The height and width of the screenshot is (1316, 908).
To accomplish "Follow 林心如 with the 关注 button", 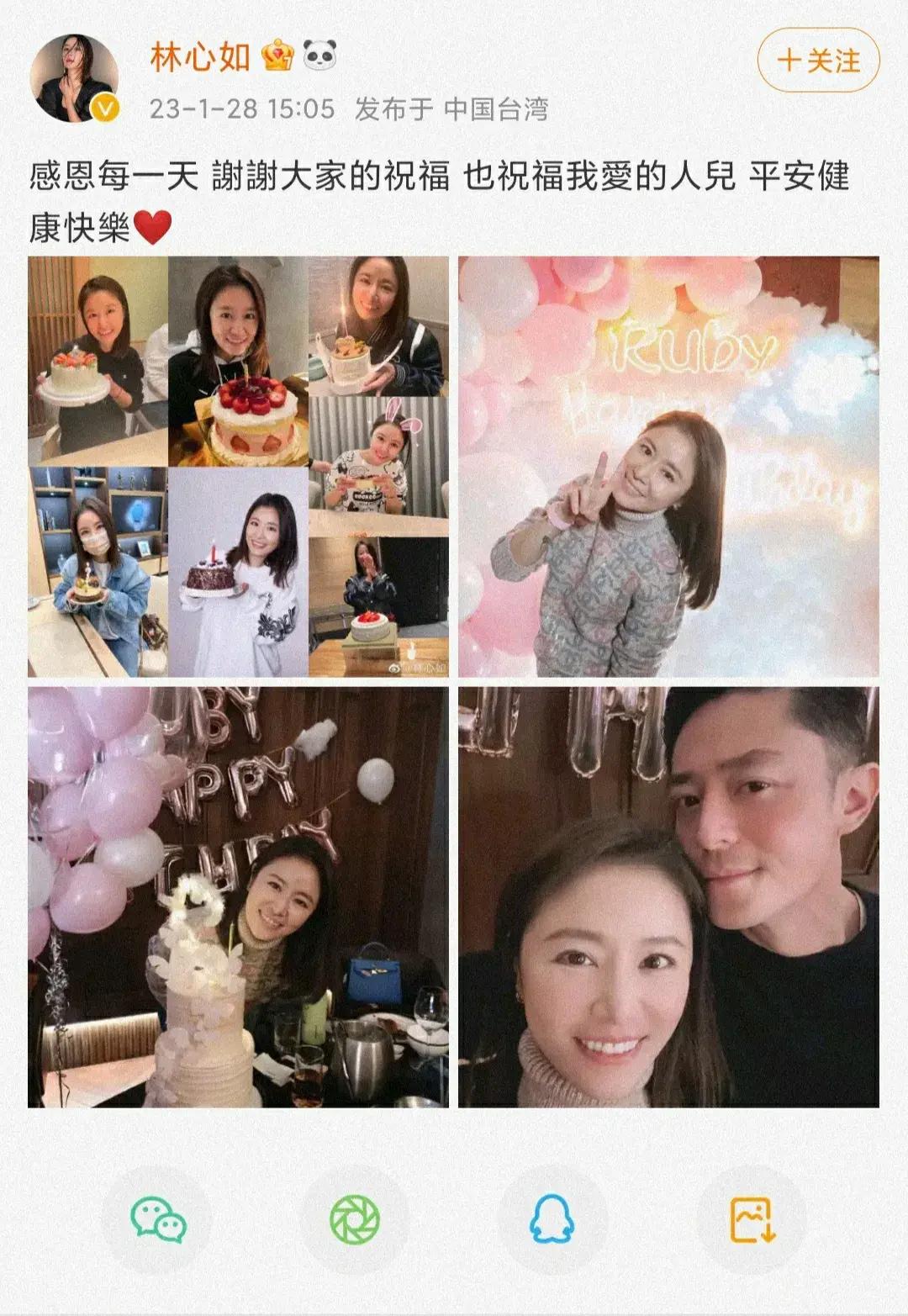I will tap(818, 61).
